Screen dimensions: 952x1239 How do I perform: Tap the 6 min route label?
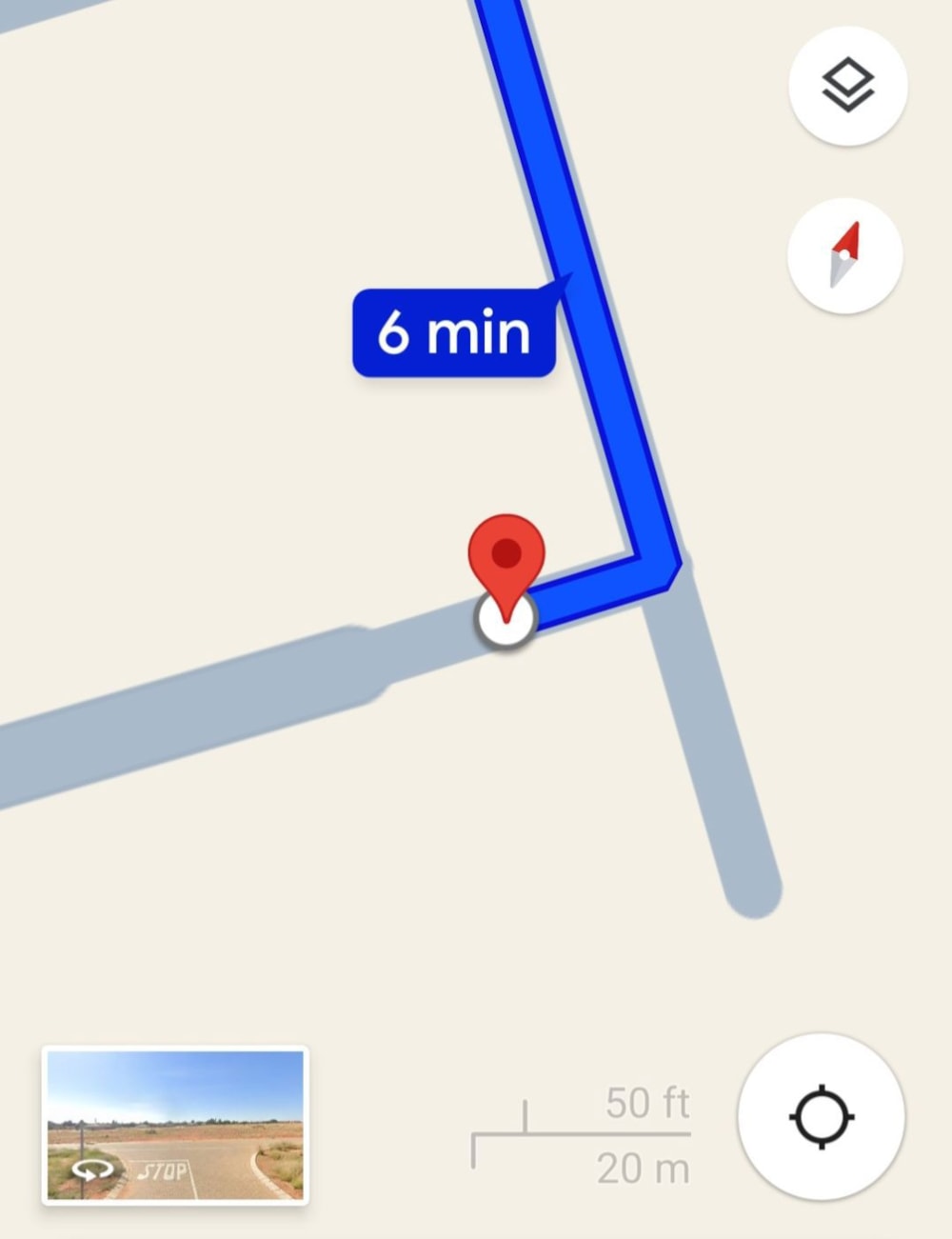click(454, 333)
